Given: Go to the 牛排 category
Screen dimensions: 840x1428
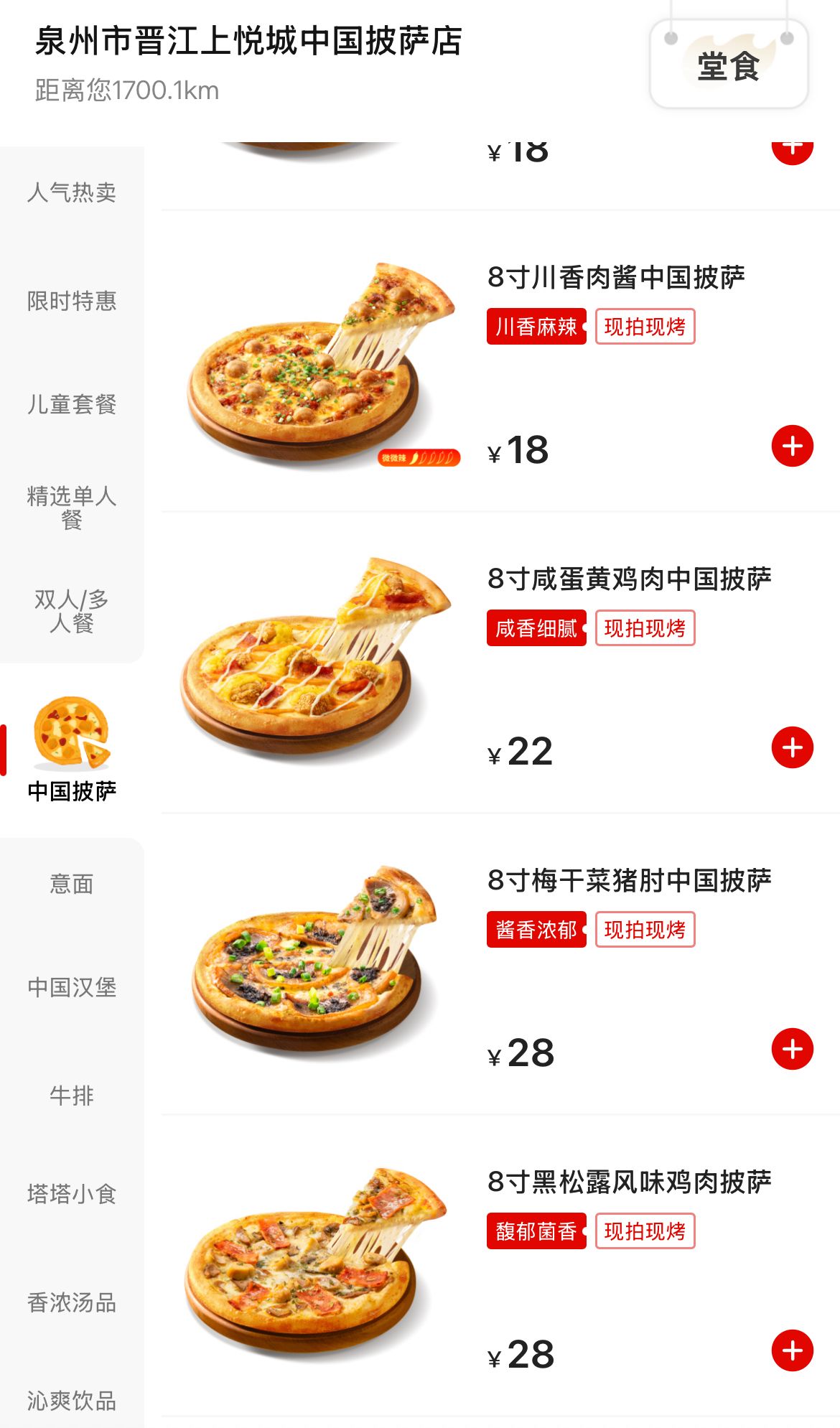Looking at the screenshot, I should (x=72, y=1096).
